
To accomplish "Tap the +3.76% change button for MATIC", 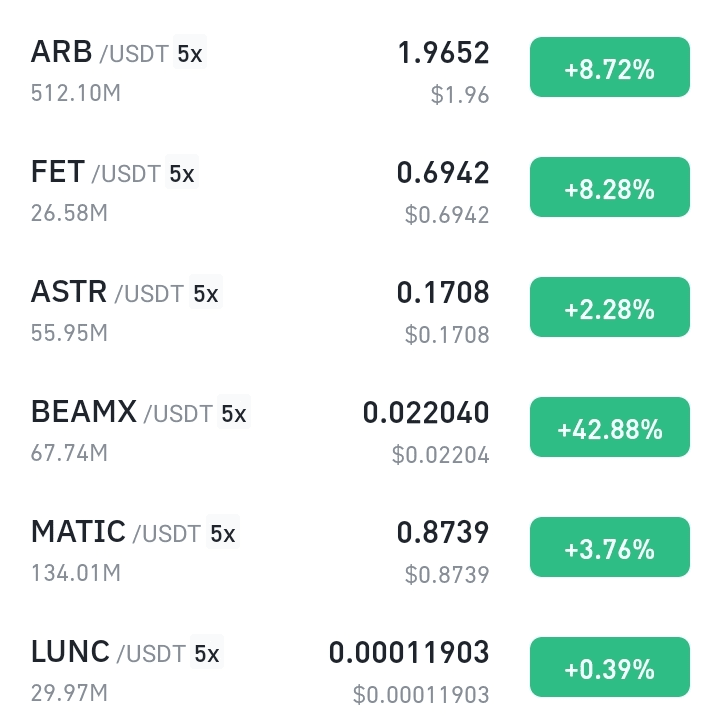I will 609,548.
